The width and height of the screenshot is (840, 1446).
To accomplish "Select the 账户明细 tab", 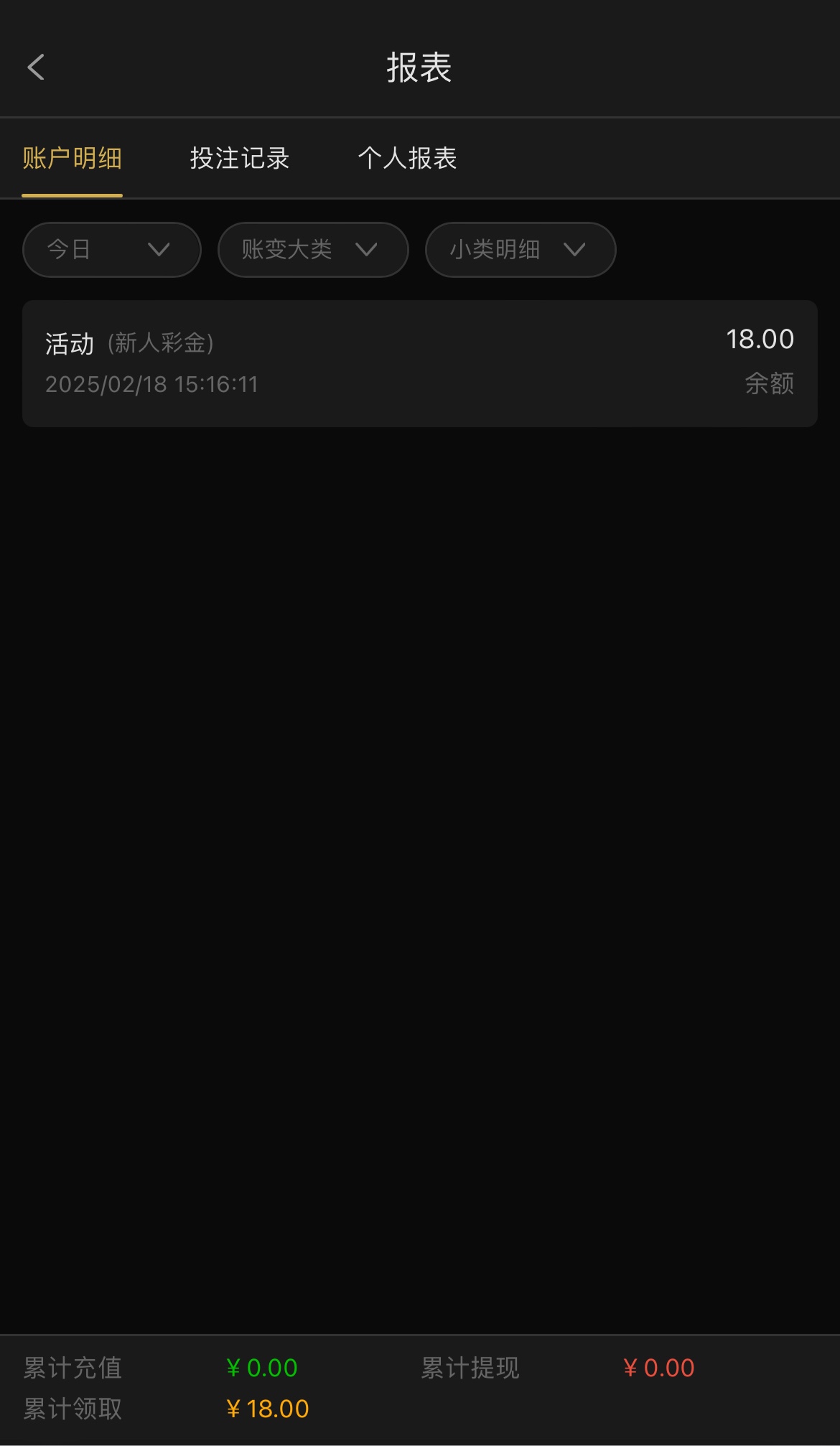I will tap(72, 159).
